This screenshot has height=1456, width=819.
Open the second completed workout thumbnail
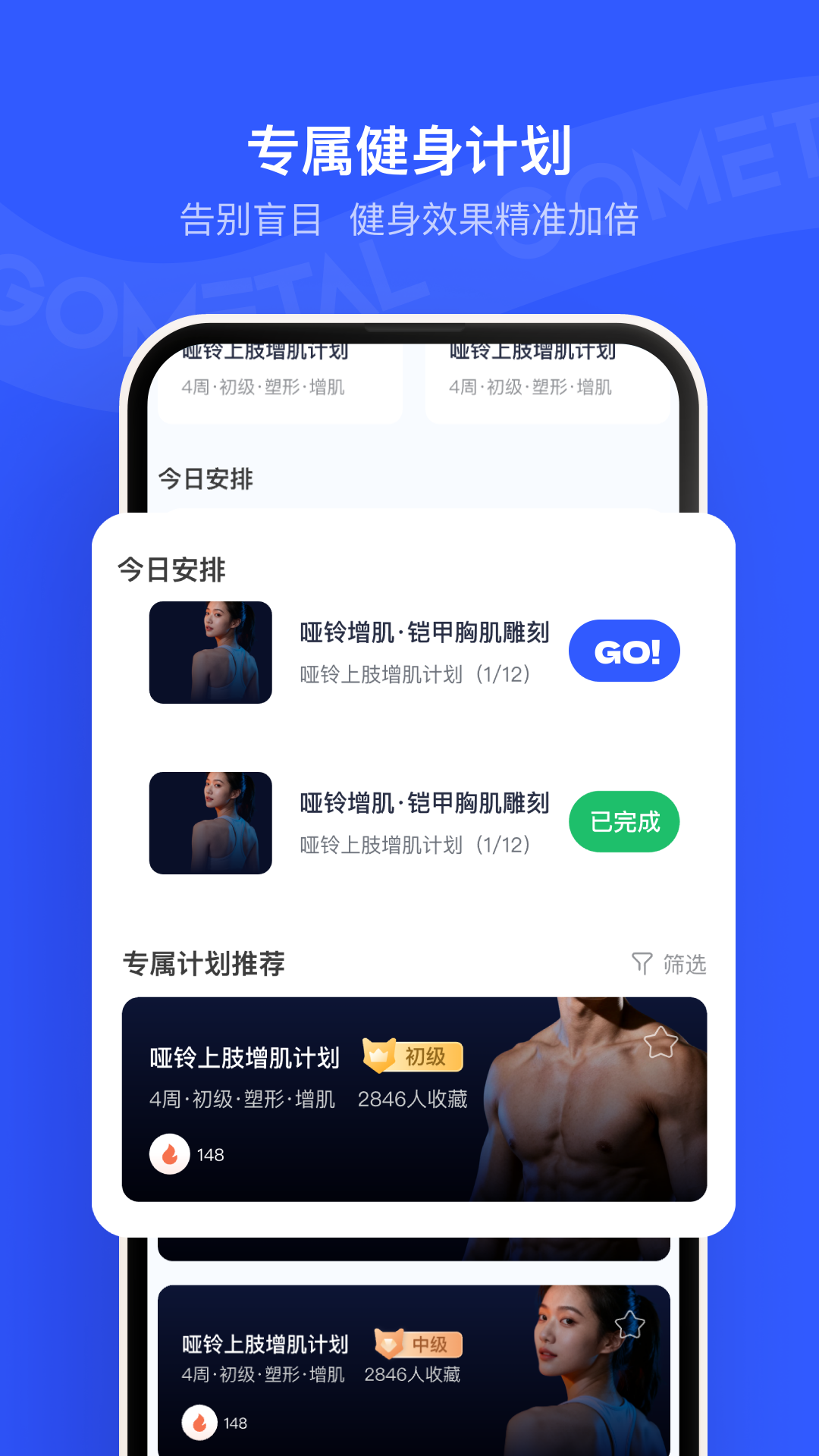210,823
